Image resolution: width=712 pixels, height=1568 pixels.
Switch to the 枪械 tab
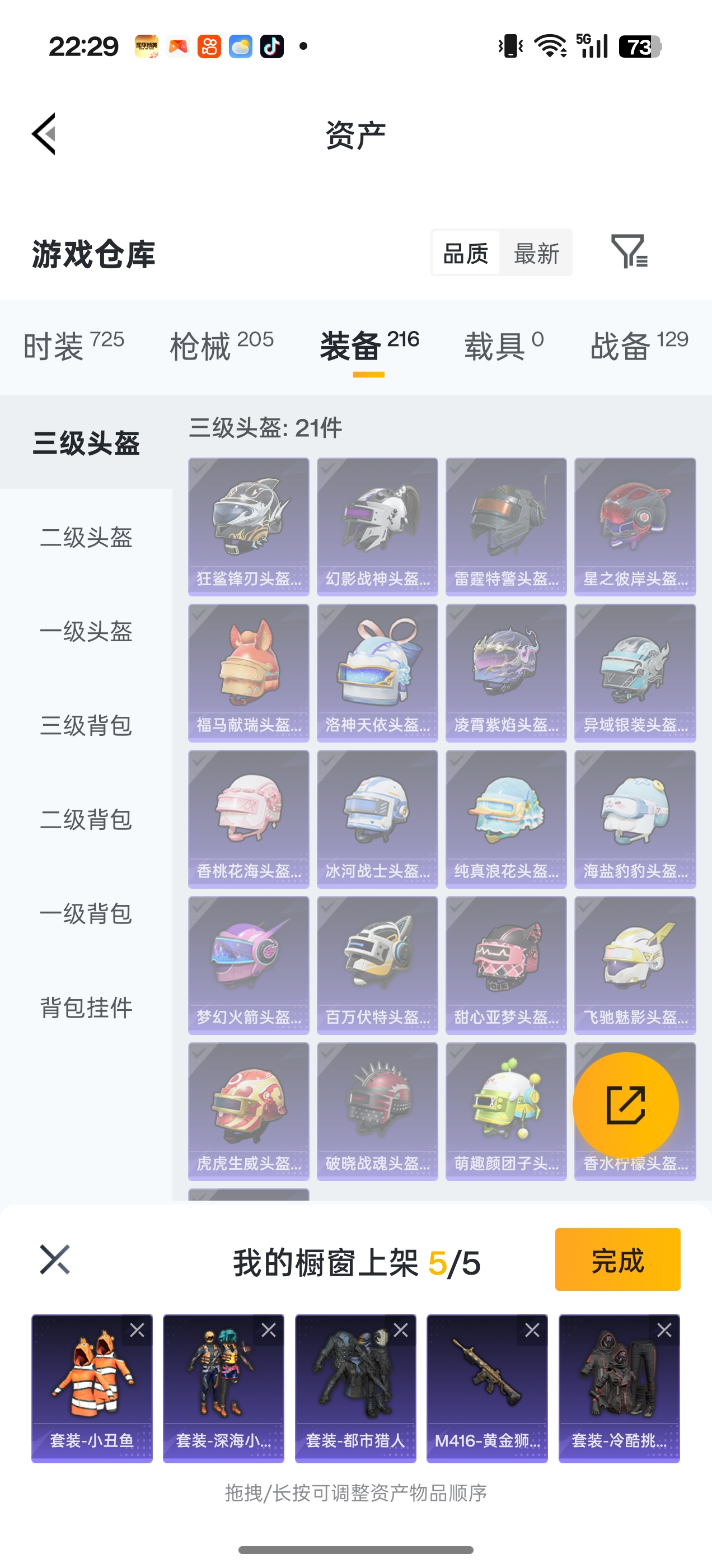pos(222,346)
